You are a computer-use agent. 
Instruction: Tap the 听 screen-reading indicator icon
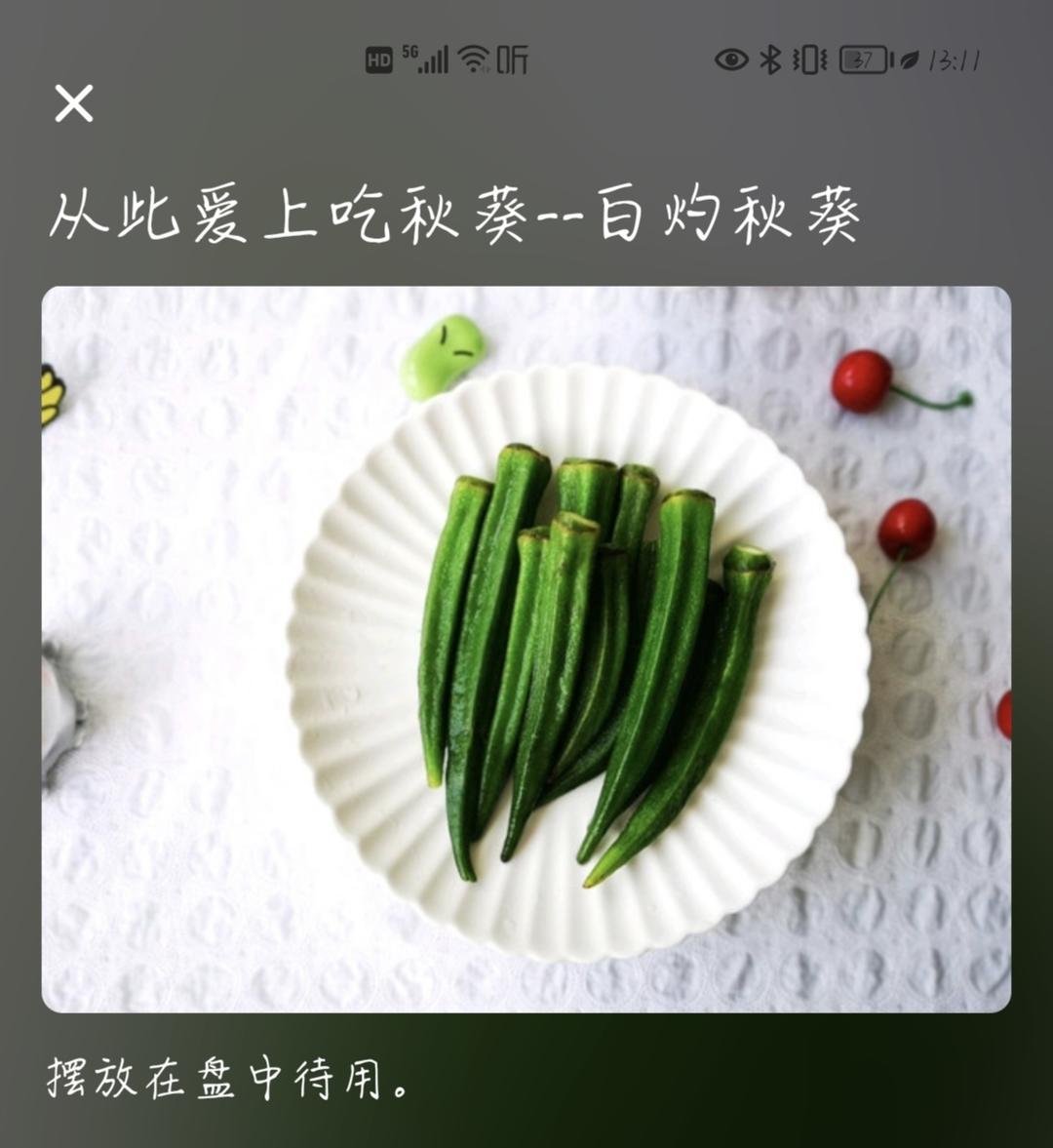tap(512, 60)
